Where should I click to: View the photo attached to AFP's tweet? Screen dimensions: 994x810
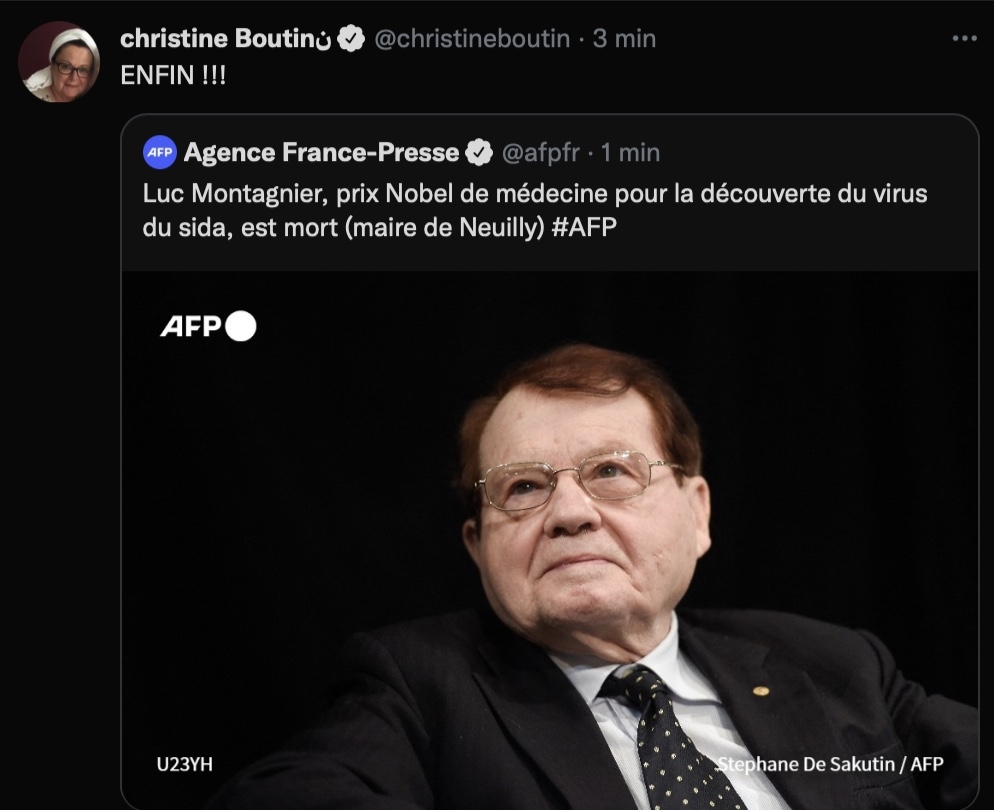point(550,540)
